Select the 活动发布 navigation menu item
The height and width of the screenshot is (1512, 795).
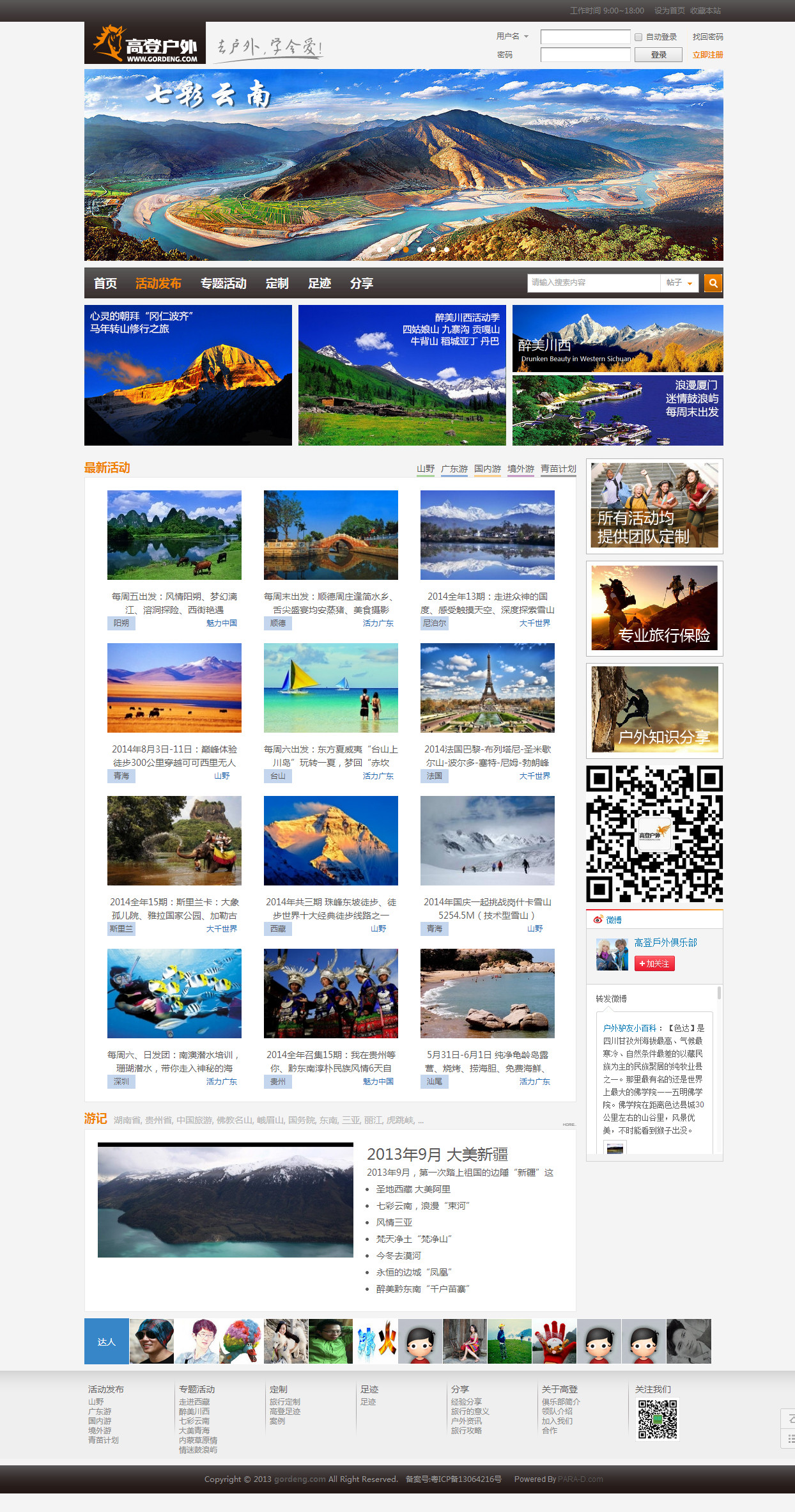(158, 283)
